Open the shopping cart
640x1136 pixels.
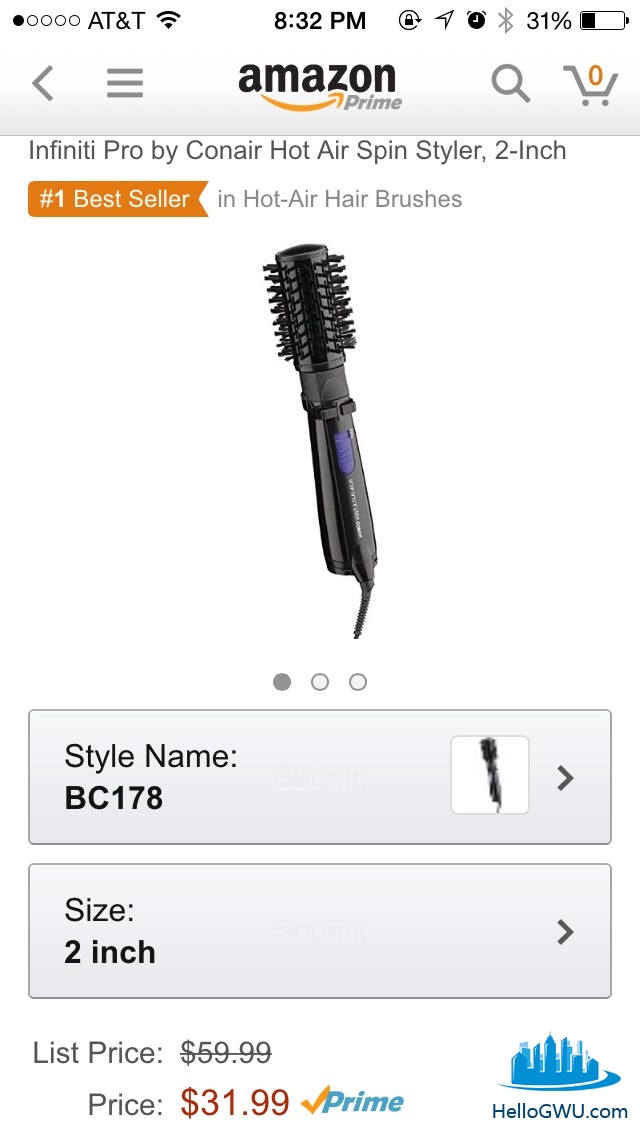coord(591,85)
